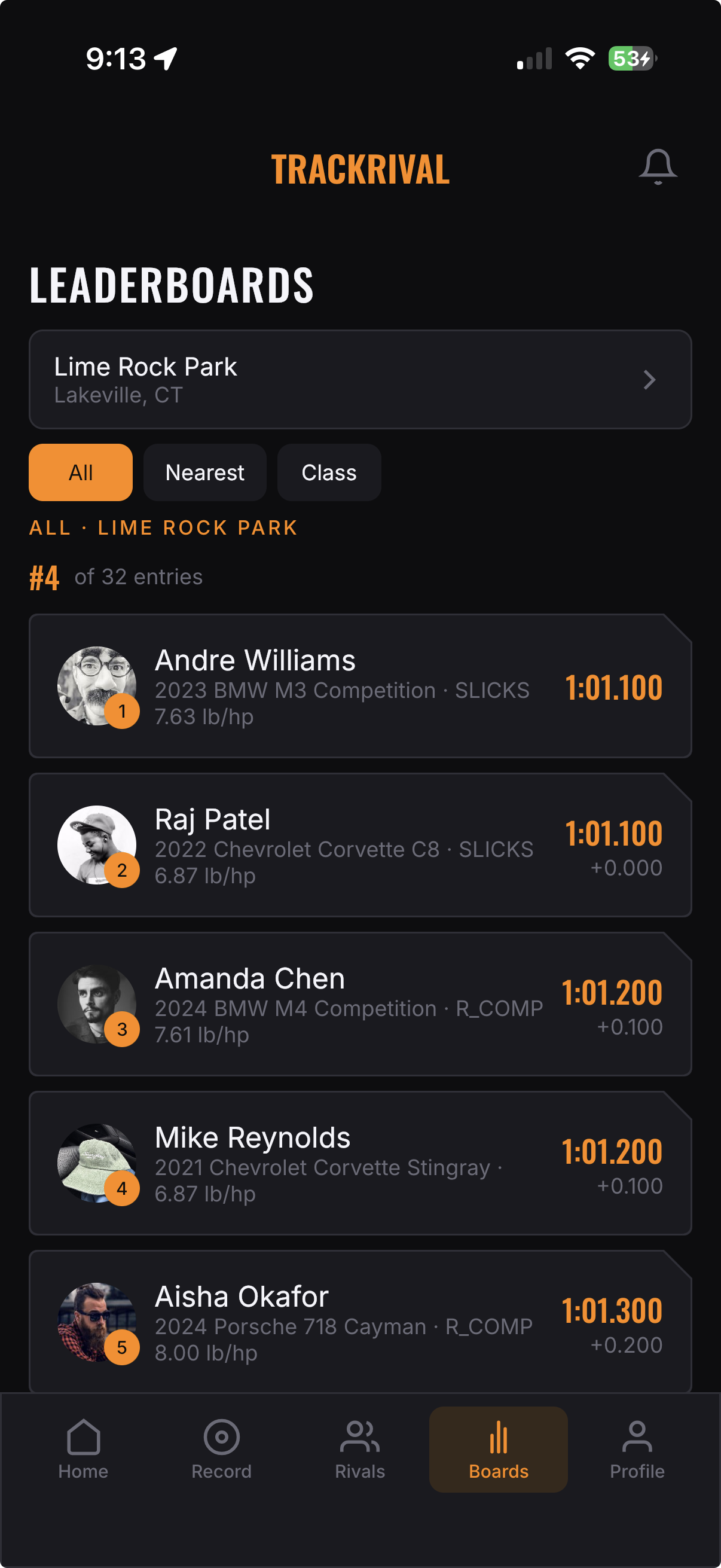721x1568 pixels.
Task: Tap ALL · LIME ROCK PARK breadcrumb
Action: pyautogui.click(x=163, y=527)
